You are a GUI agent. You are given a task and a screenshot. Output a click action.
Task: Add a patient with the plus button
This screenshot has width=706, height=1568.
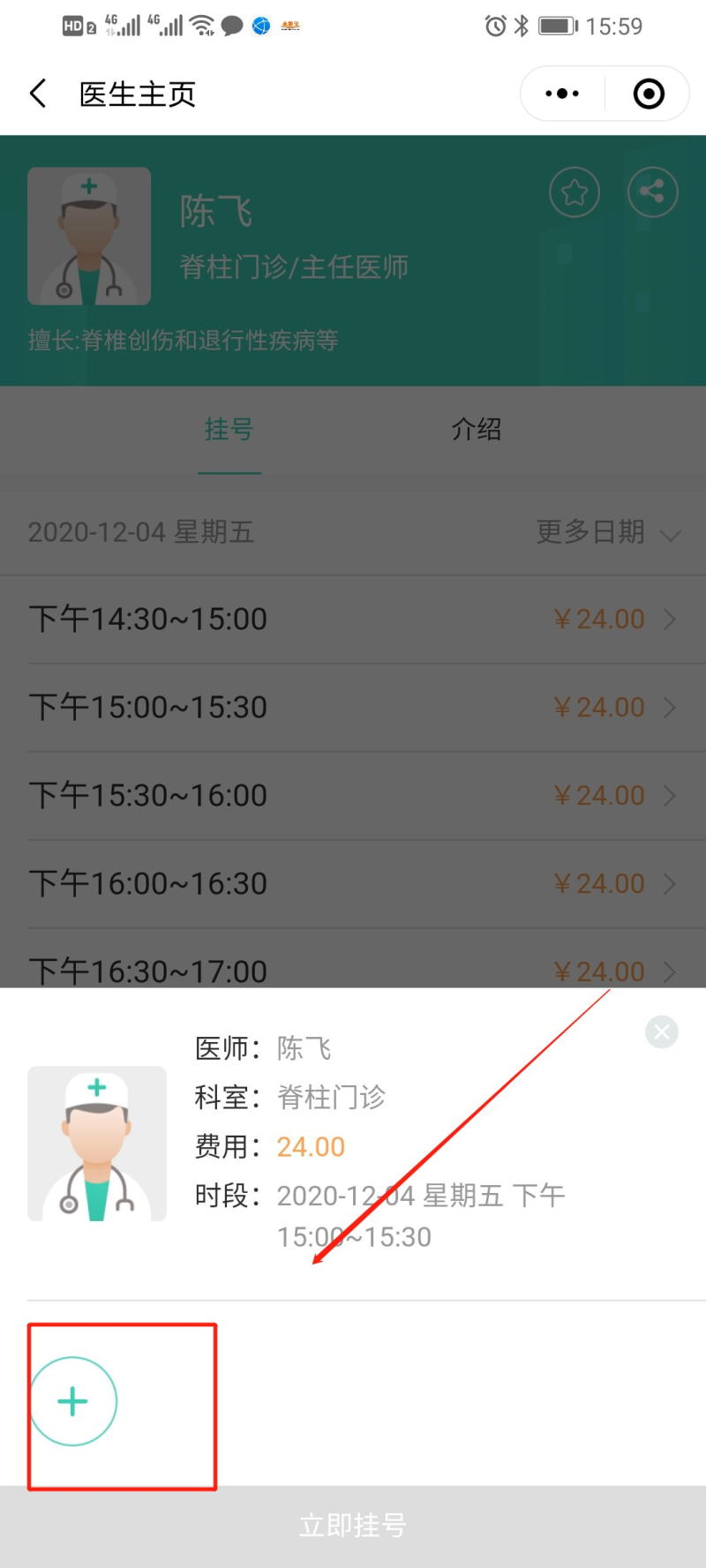[73, 1401]
